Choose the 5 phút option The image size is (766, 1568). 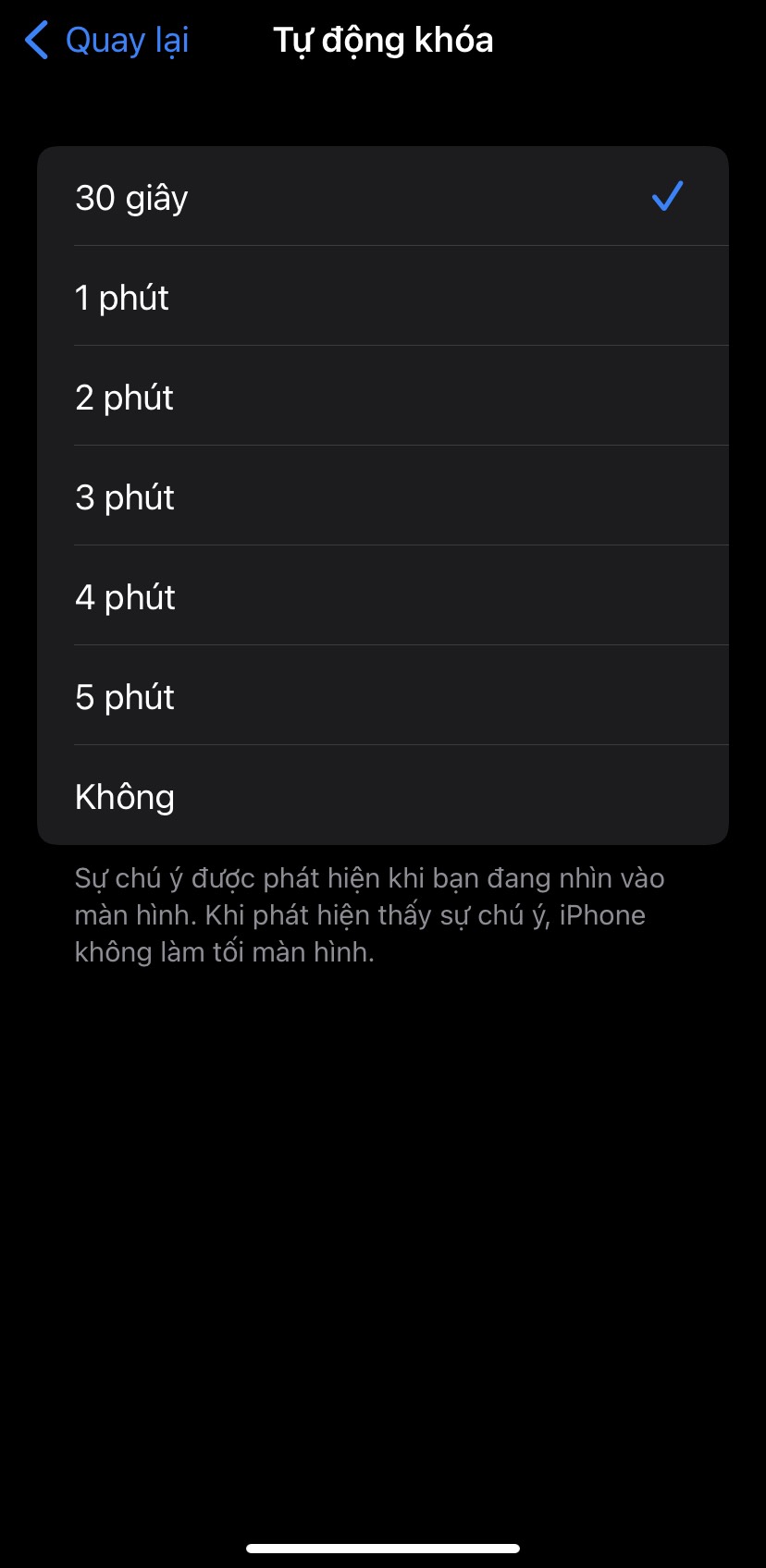click(383, 695)
